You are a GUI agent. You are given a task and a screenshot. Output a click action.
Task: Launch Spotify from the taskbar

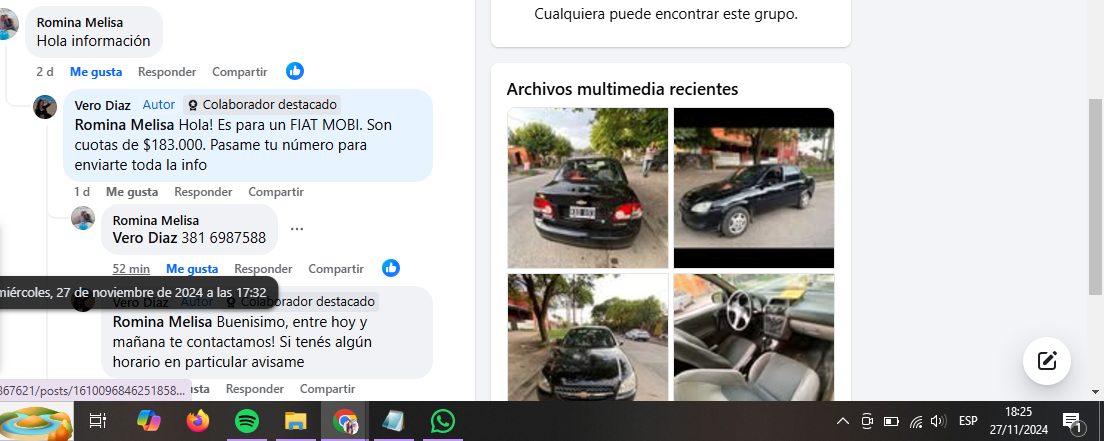[247, 421]
